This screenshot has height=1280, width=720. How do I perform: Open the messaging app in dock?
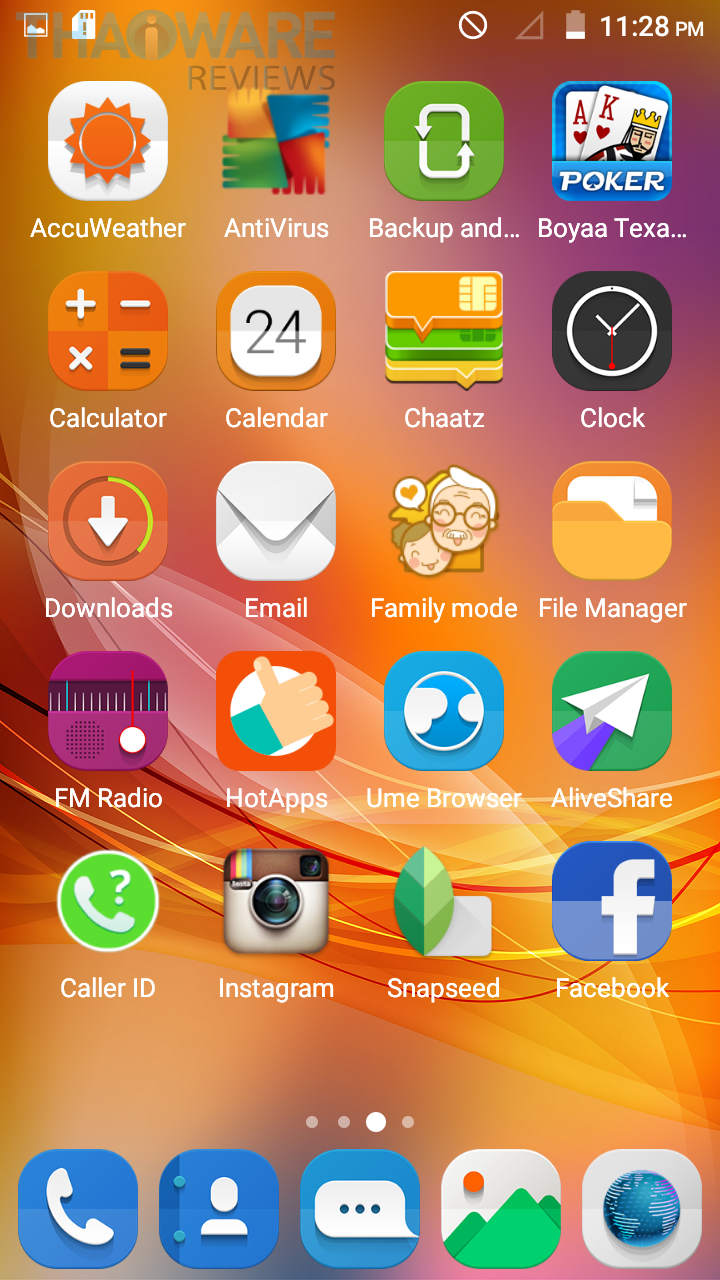coord(360,1208)
